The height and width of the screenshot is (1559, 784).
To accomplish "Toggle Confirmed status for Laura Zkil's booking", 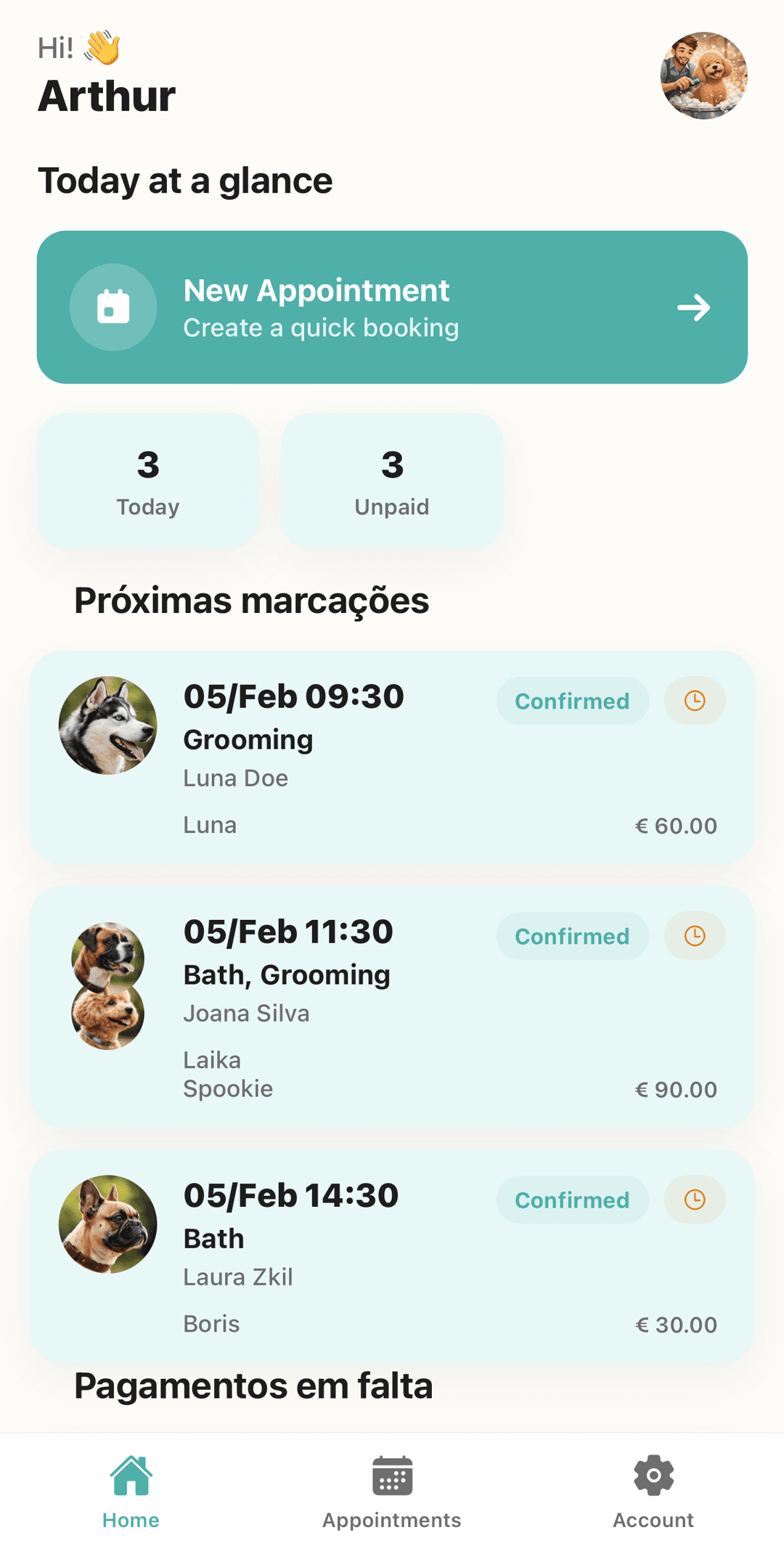I will pos(572,1200).
